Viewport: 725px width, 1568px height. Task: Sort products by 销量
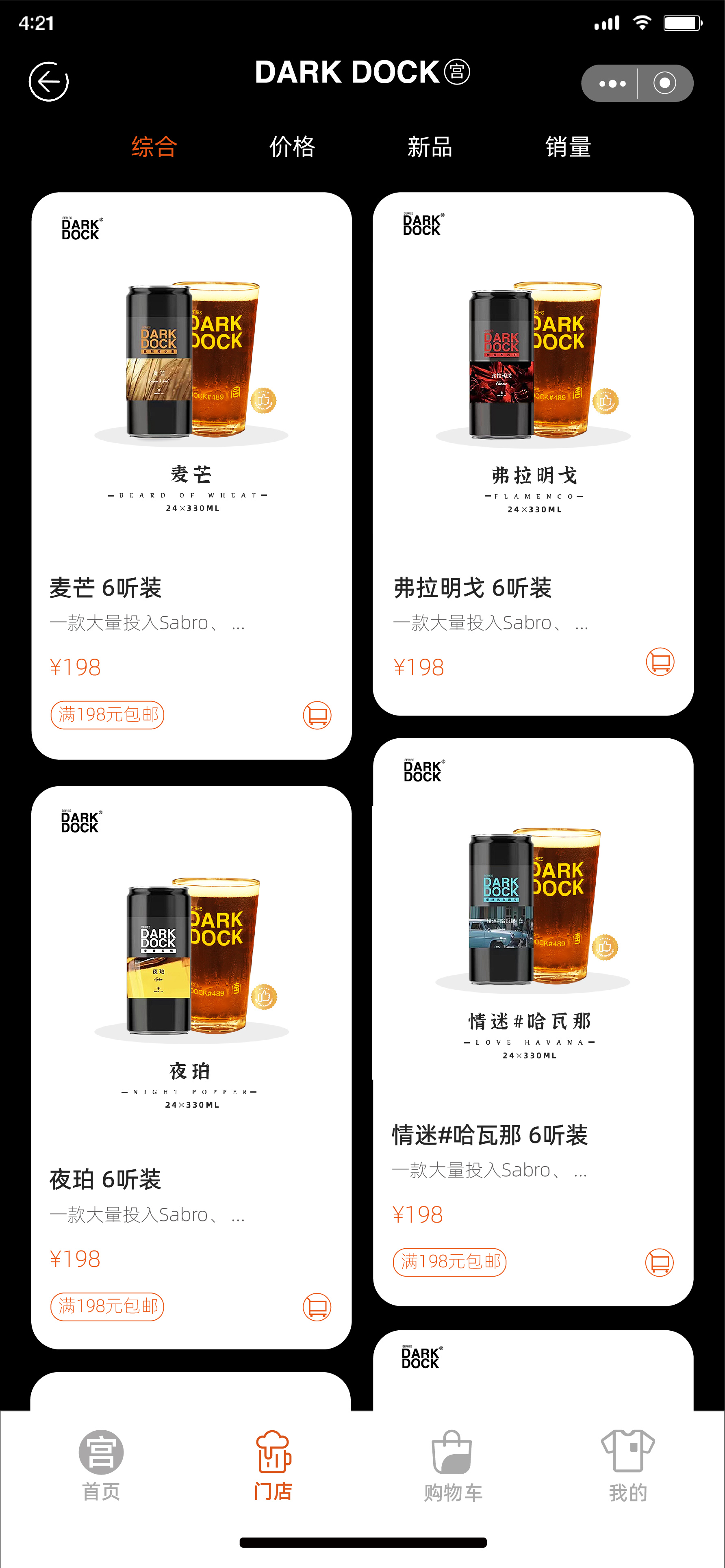568,147
